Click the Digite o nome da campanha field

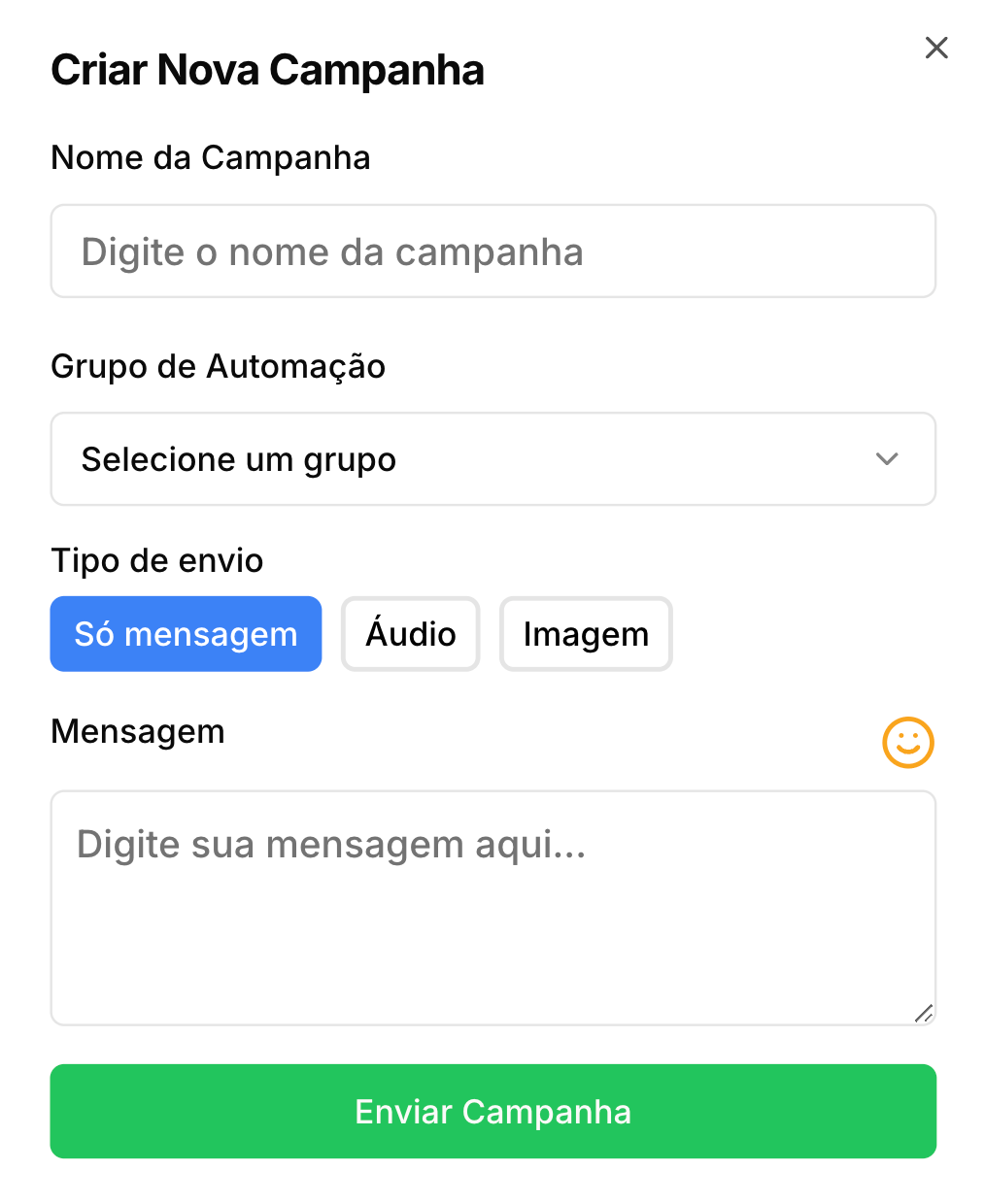click(492, 251)
